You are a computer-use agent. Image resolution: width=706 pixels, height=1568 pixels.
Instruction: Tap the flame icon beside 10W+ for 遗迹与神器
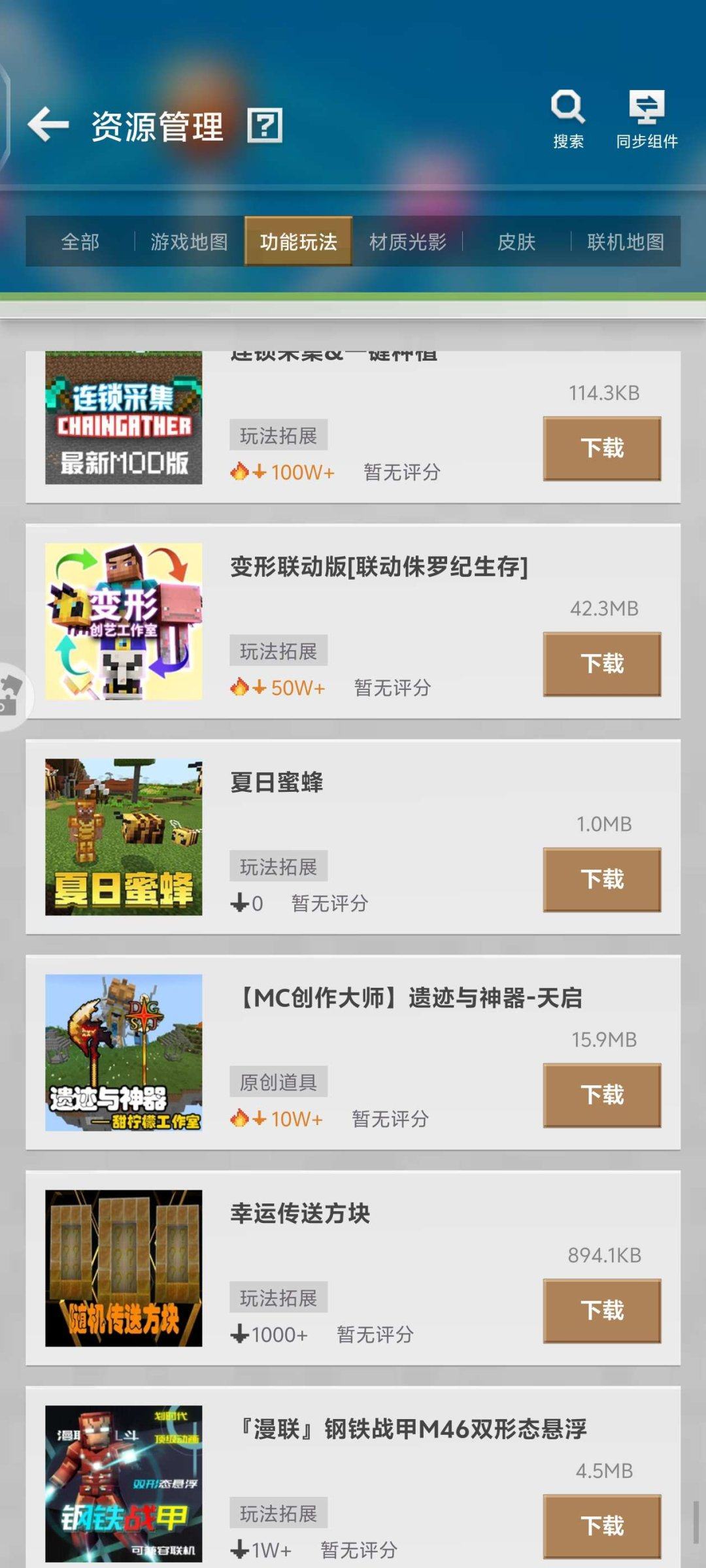239,1120
